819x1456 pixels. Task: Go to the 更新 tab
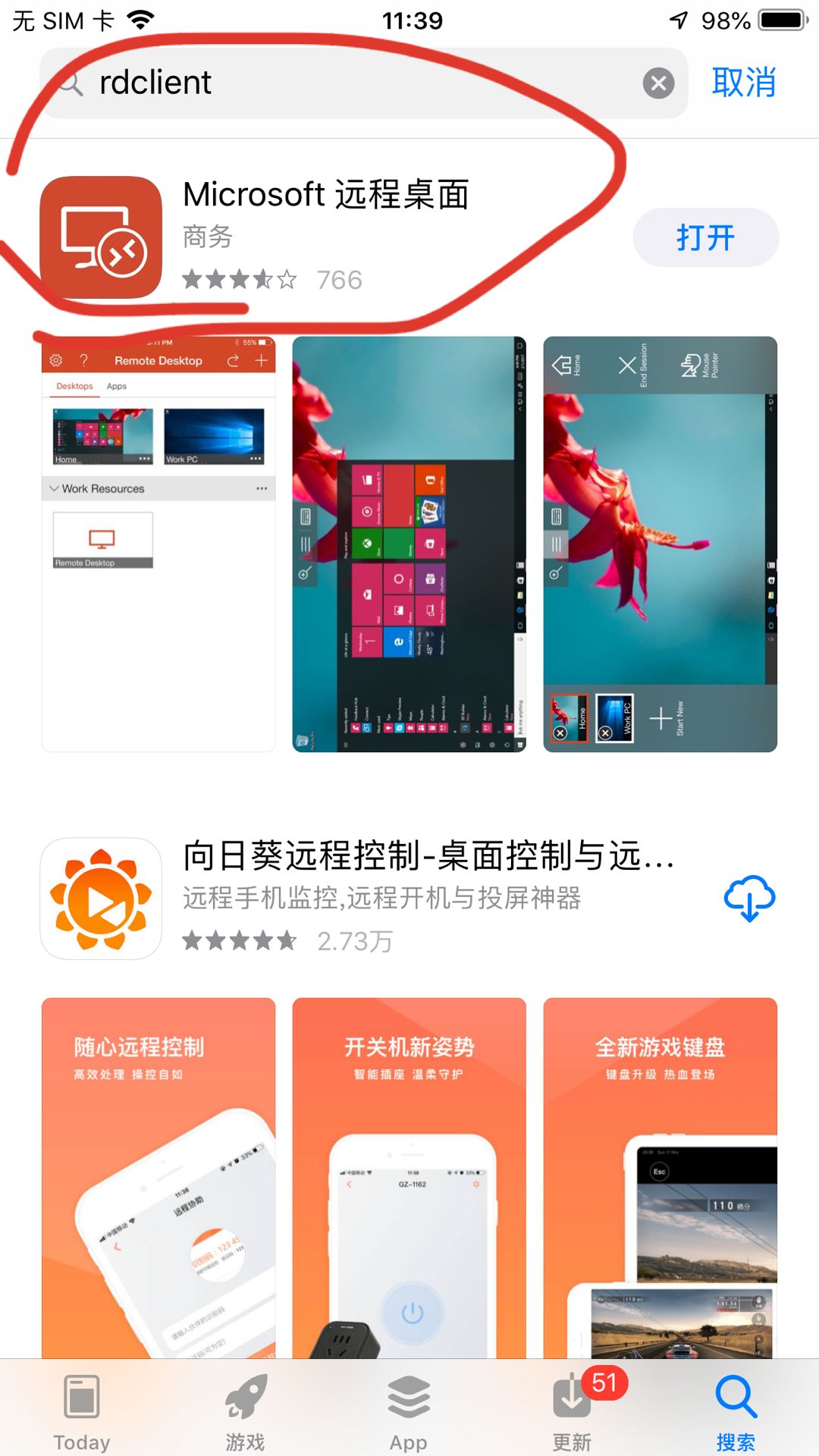[x=573, y=1412]
